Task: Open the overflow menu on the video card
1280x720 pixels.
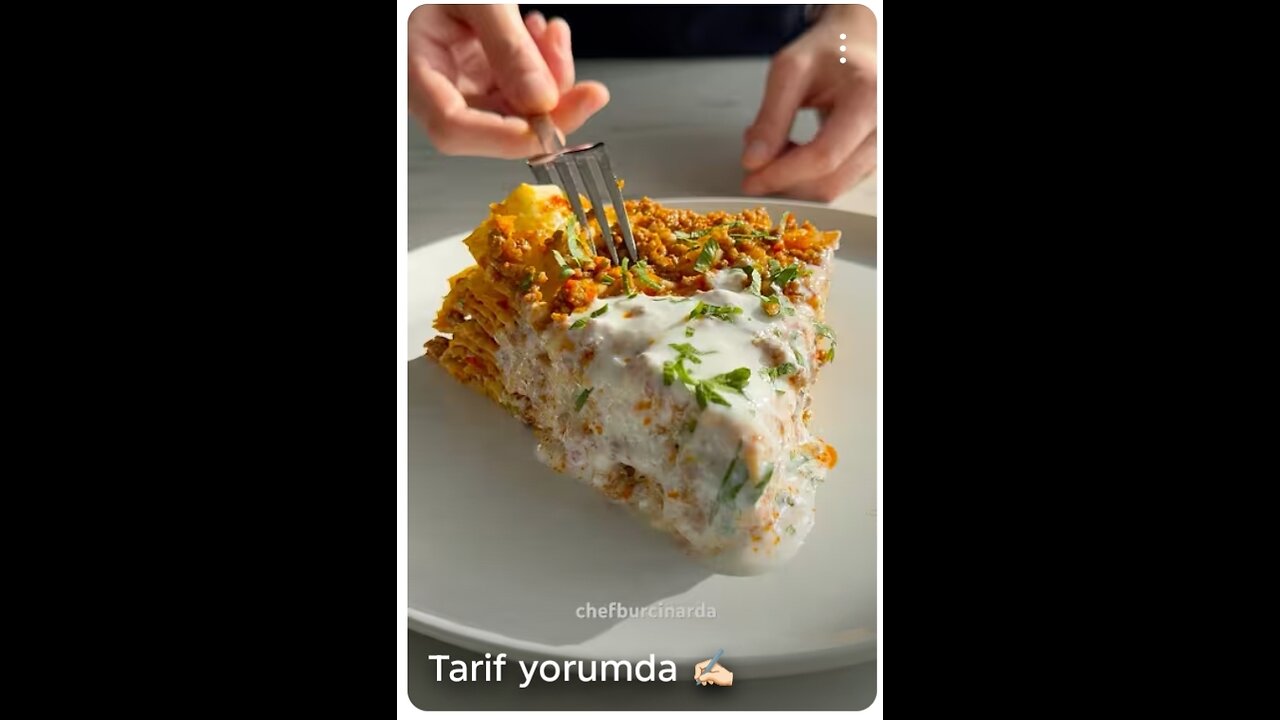Action: [843, 48]
